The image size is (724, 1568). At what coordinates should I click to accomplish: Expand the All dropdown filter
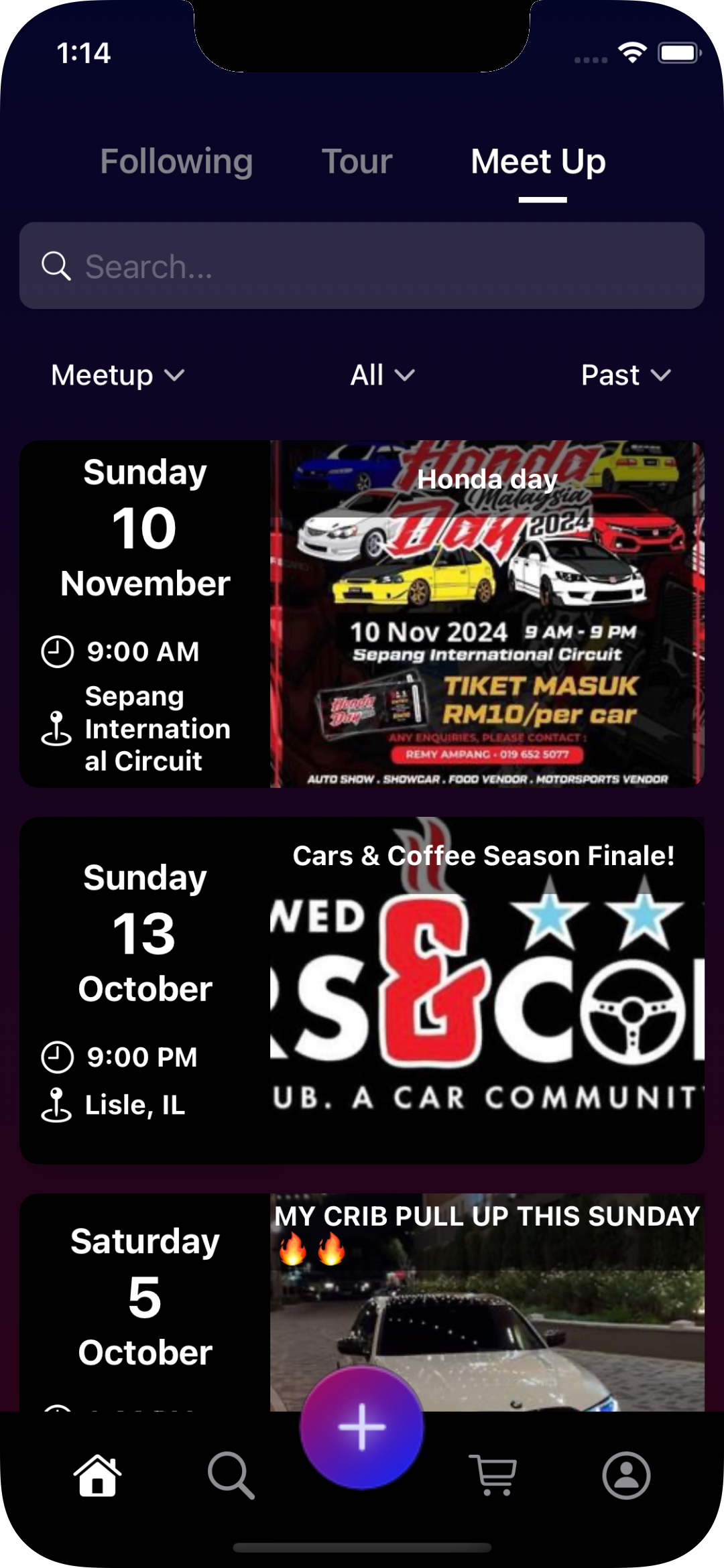pos(383,375)
